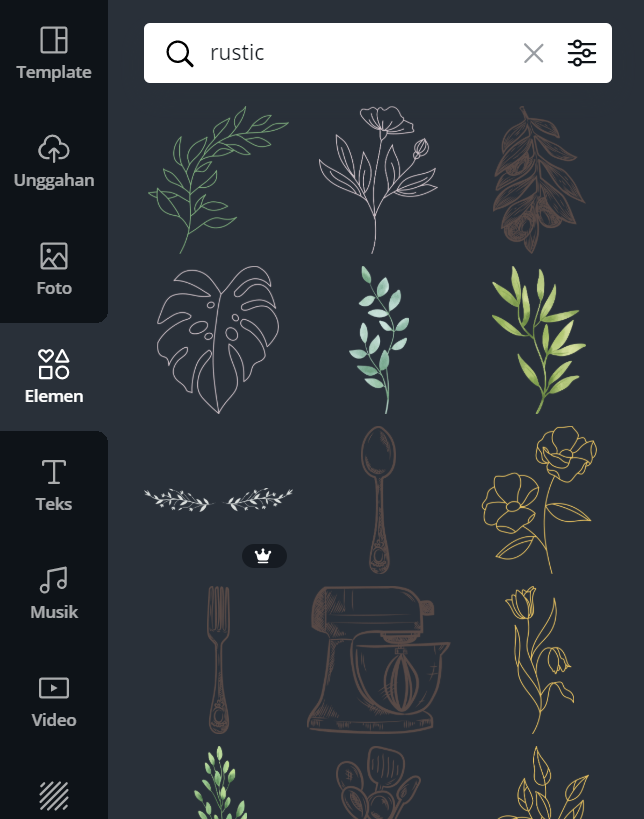
Task: Select the green curved branch element
Action: (217, 178)
